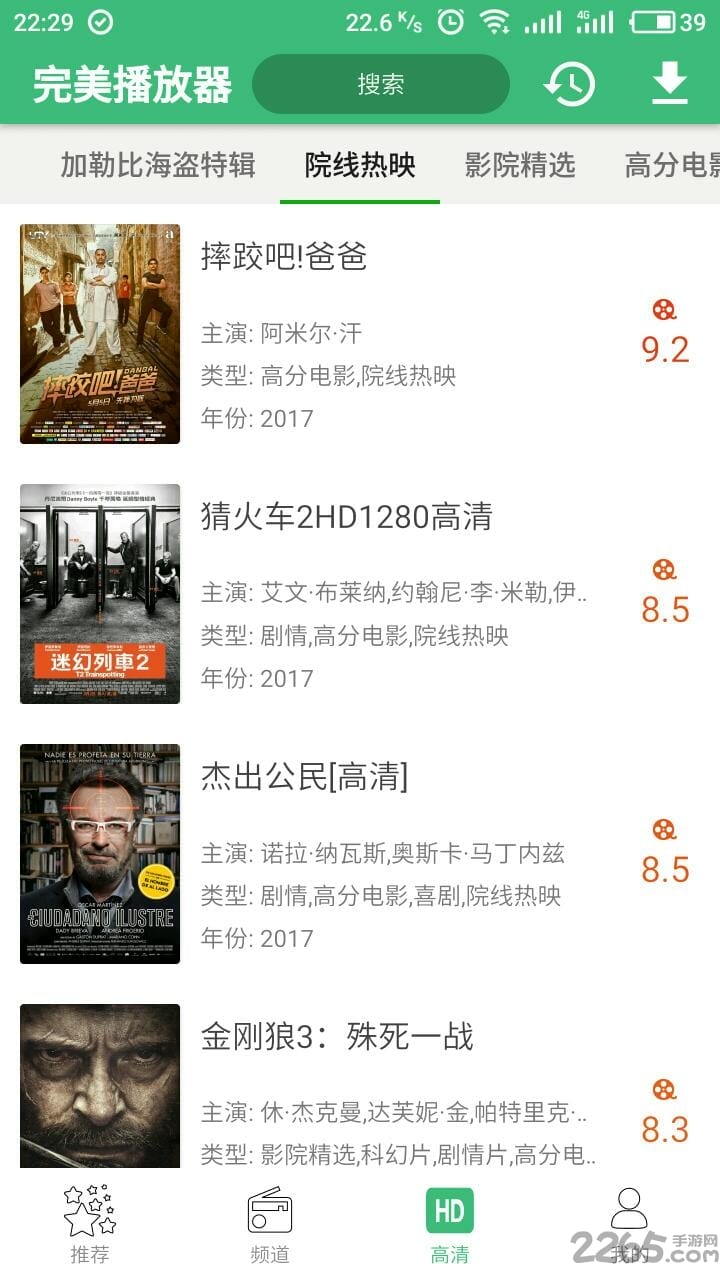Open the movie 摔跤吧!爸爸

pyautogui.click(x=285, y=257)
